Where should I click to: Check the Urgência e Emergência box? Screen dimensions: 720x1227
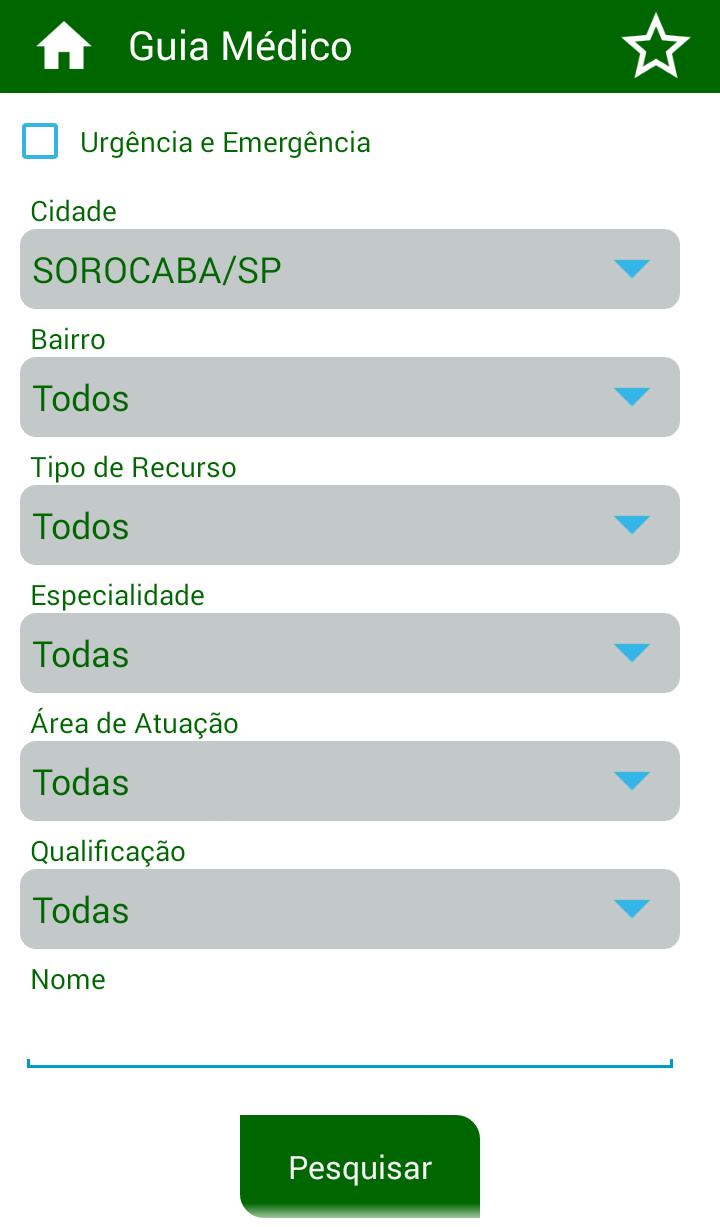click(x=40, y=141)
